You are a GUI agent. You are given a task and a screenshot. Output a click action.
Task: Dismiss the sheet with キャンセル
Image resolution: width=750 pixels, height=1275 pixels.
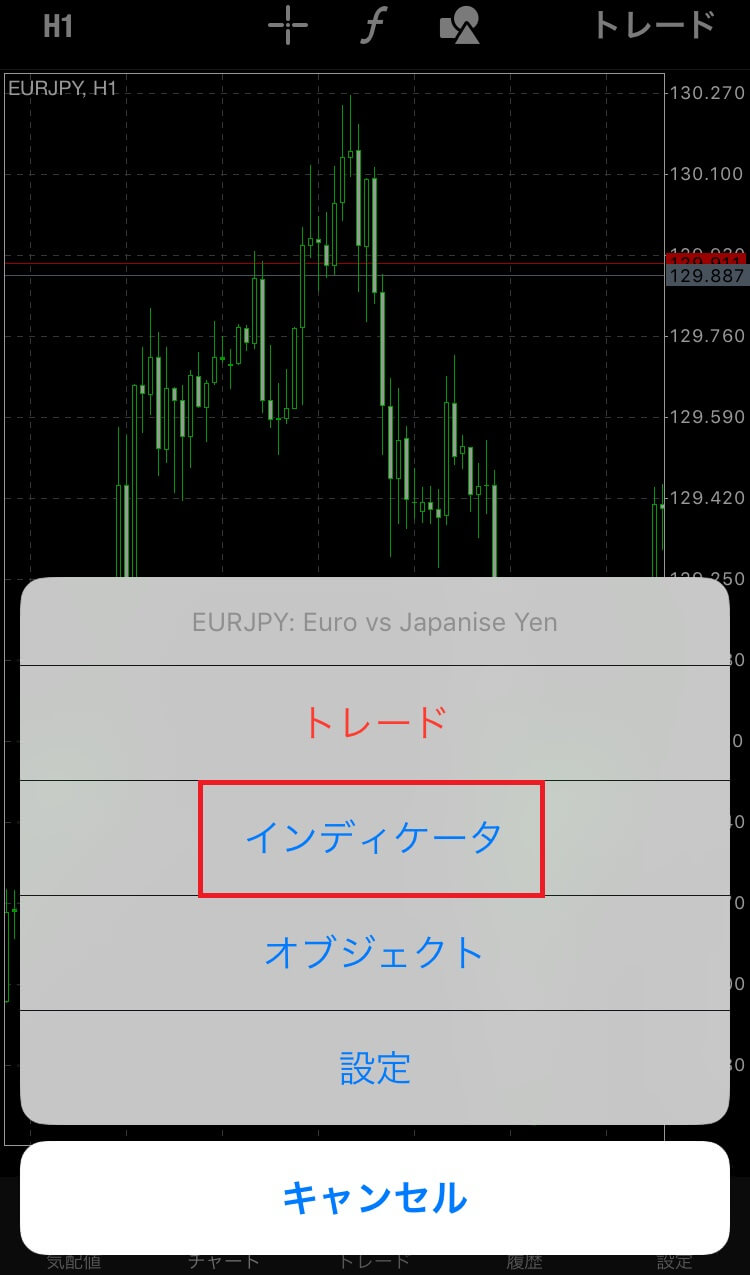click(x=374, y=1197)
